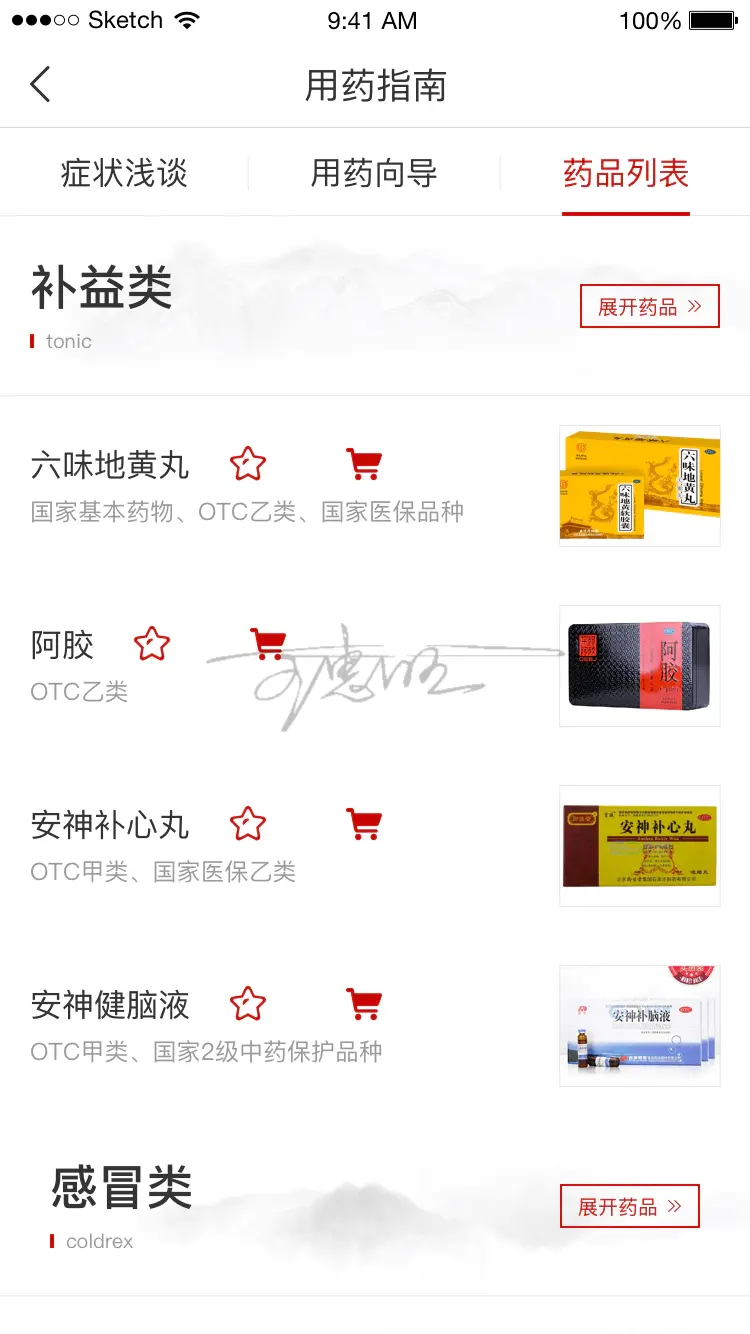This screenshot has height=1334, width=750.
Task: Select the 药品列表 tab
Action: point(626,173)
